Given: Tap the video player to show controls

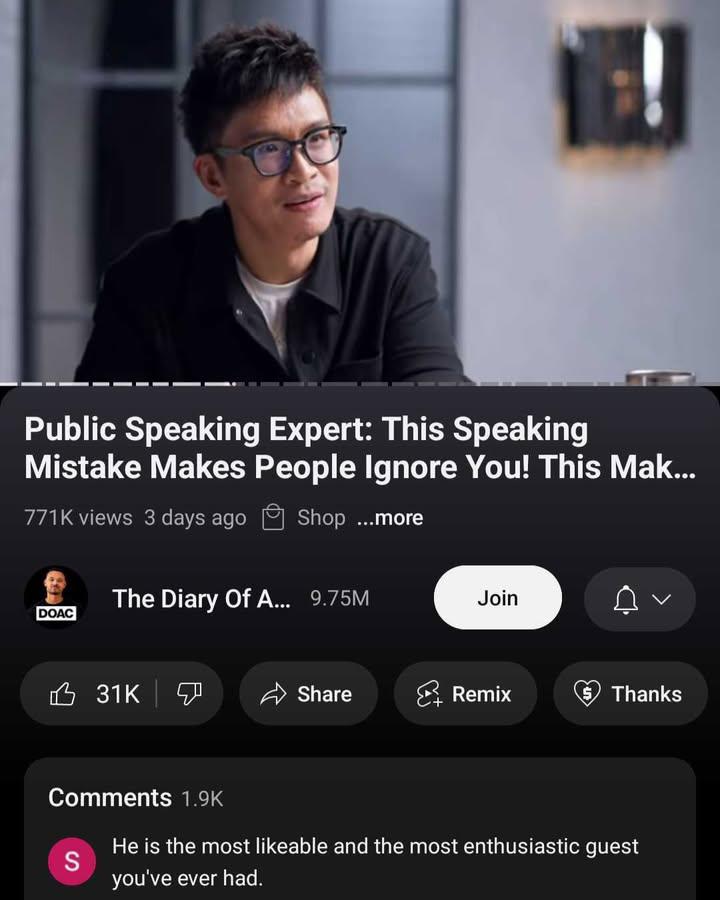Looking at the screenshot, I should click(360, 190).
